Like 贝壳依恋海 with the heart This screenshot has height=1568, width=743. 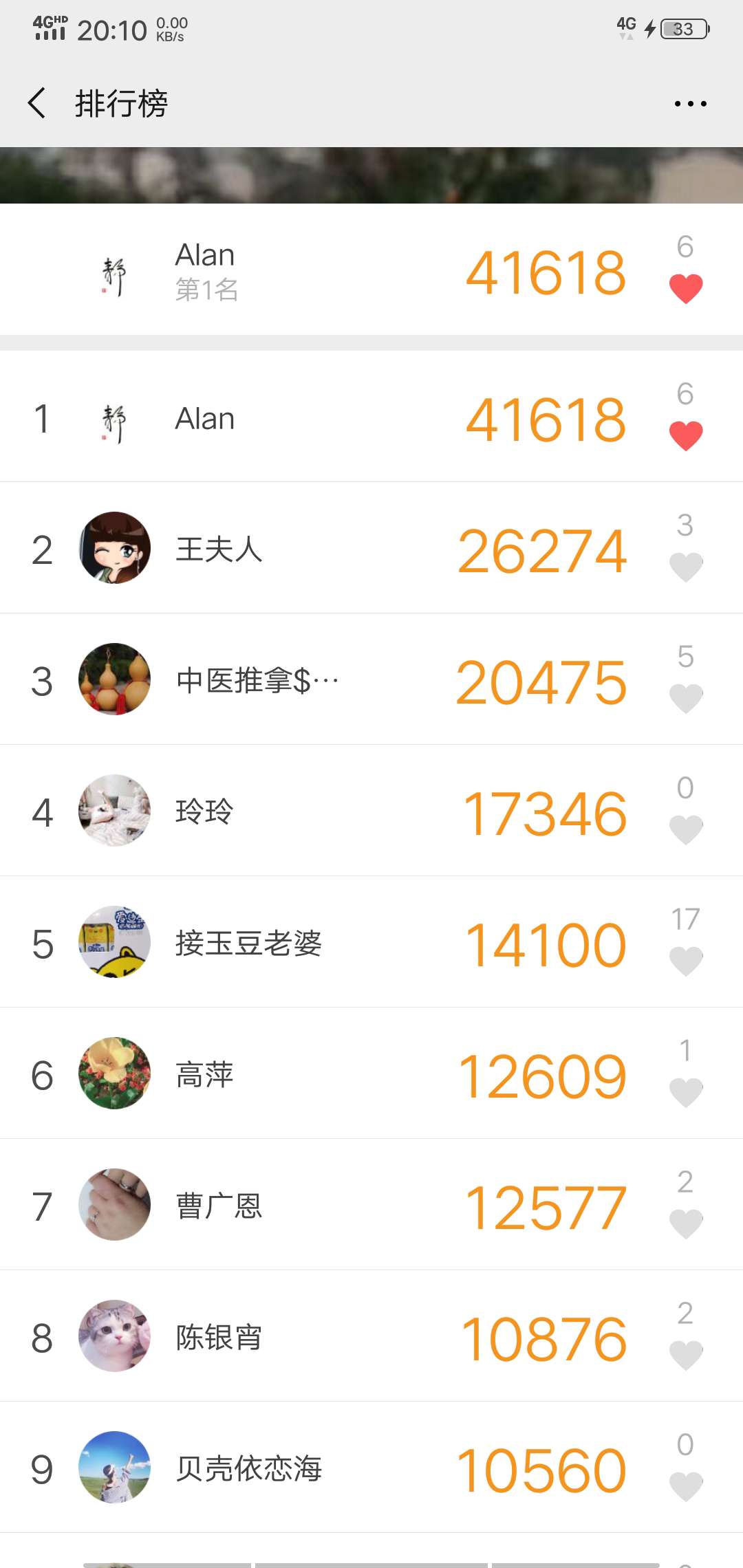(686, 1487)
